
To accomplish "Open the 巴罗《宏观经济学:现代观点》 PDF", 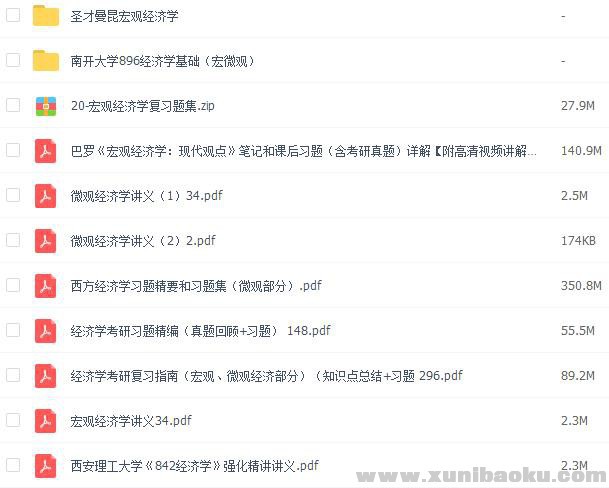I will click(x=300, y=150).
